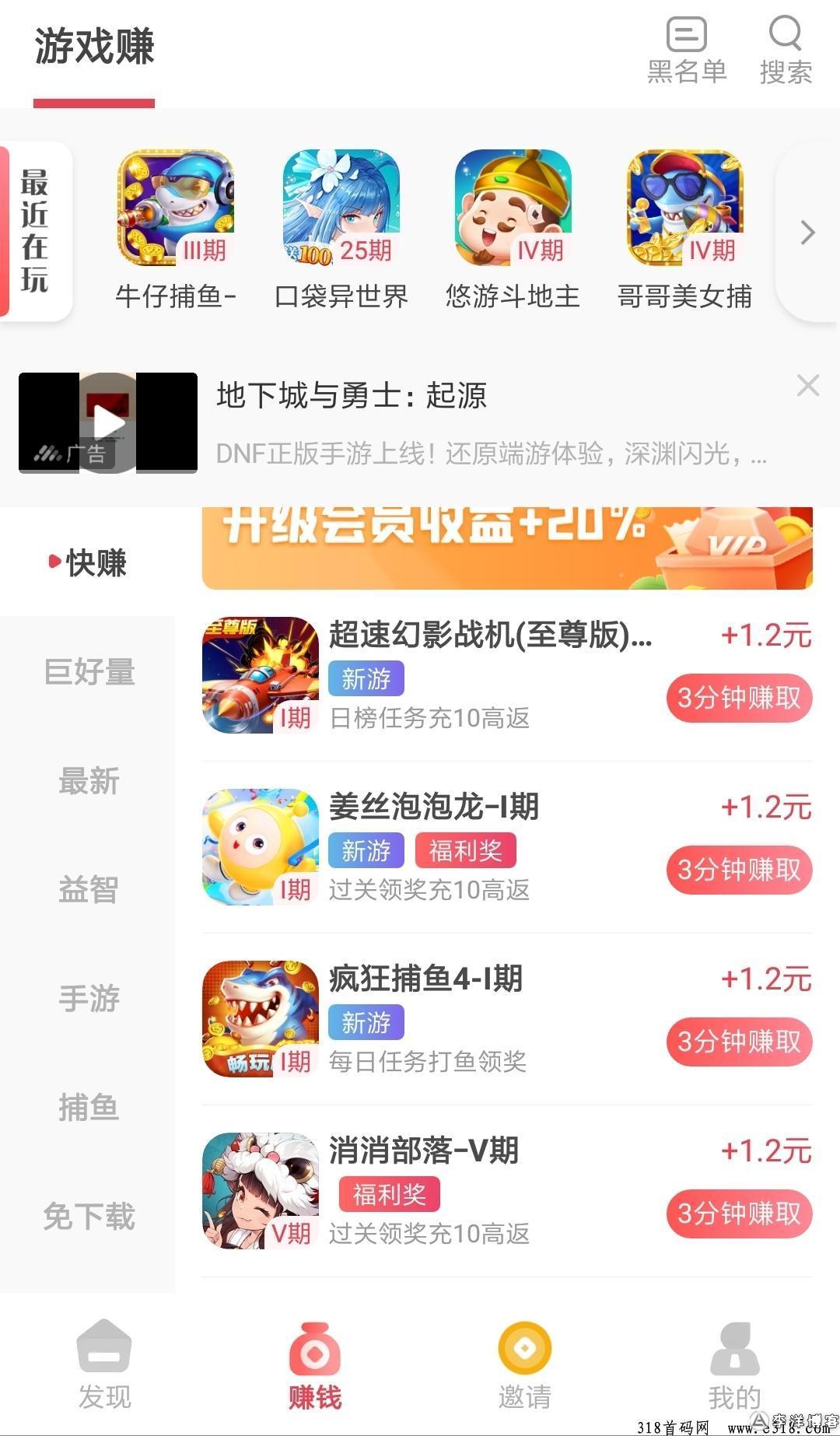Select the 巨好量 category
The height and width of the screenshot is (1436, 840).
tap(89, 671)
